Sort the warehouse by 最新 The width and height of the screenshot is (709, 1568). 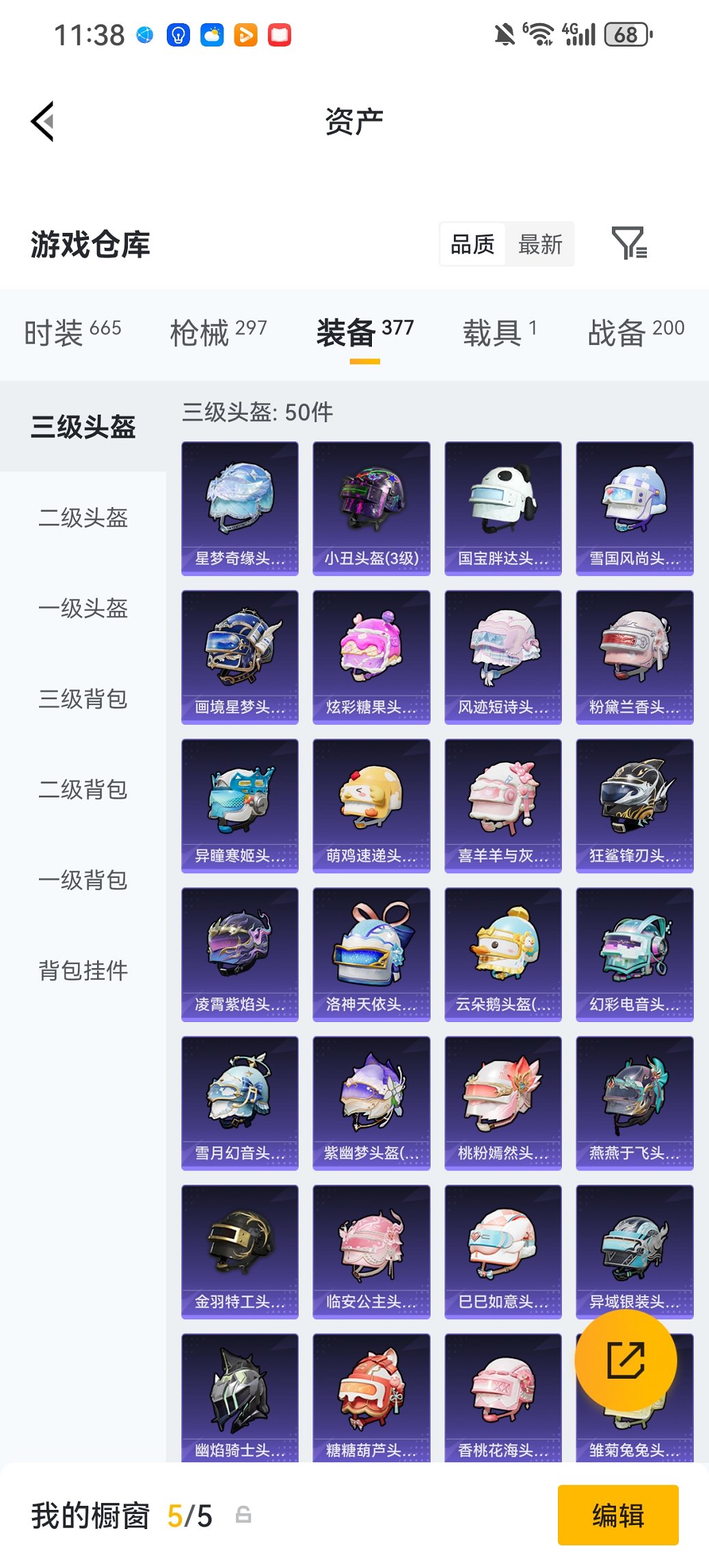(x=539, y=244)
